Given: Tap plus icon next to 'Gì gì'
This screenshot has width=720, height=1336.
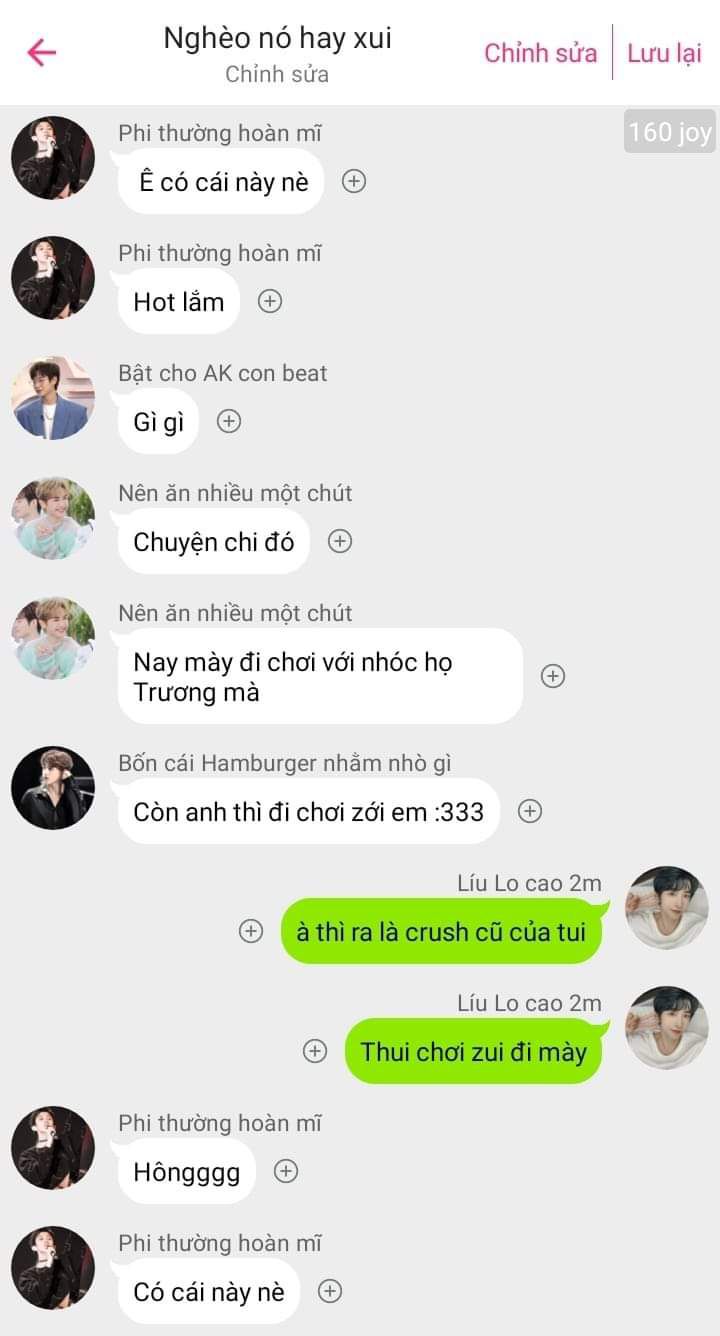Looking at the screenshot, I should pos(229,421).
